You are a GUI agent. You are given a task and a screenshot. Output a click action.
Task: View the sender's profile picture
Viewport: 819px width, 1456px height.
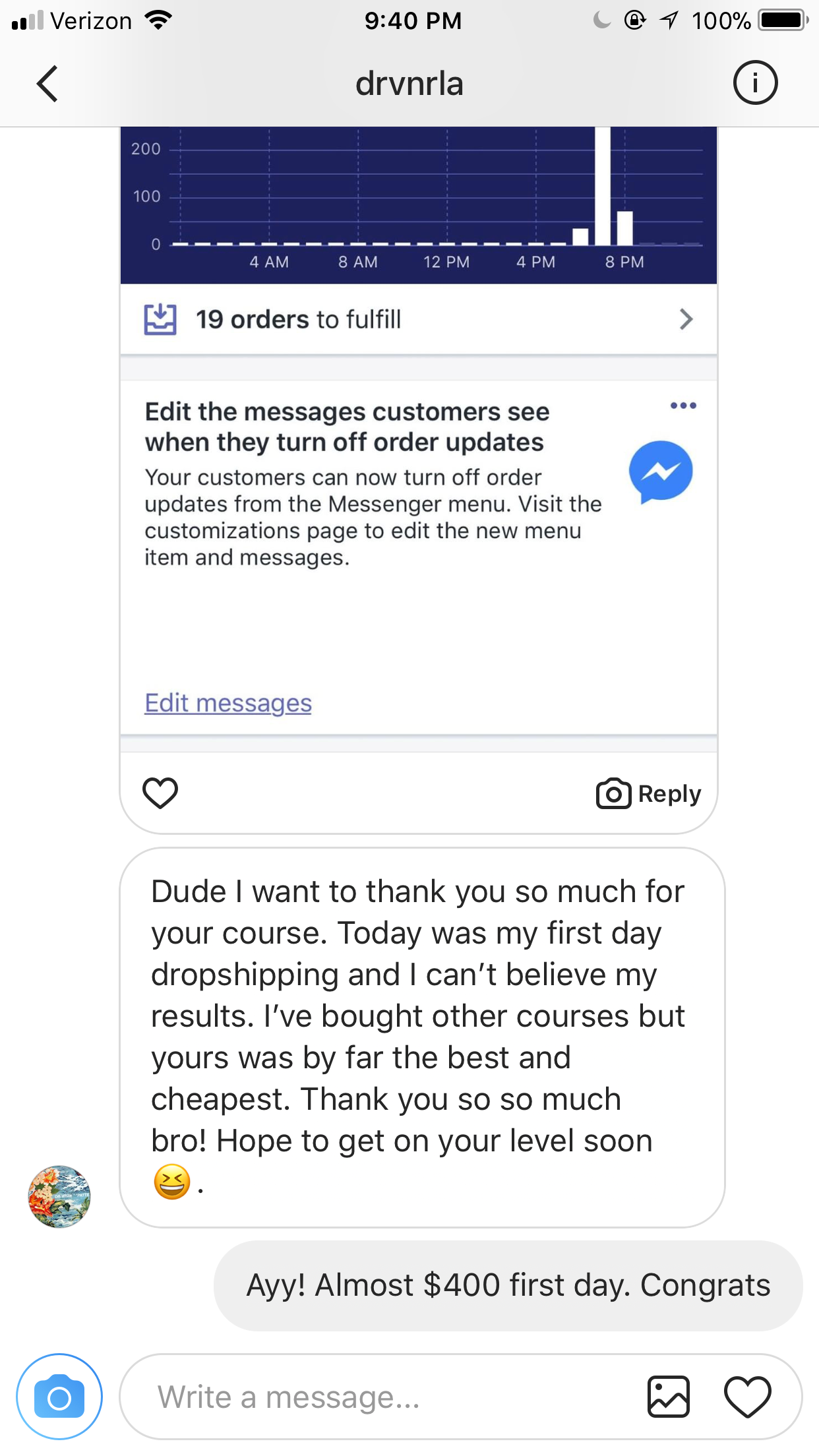tap(59, 1196)
